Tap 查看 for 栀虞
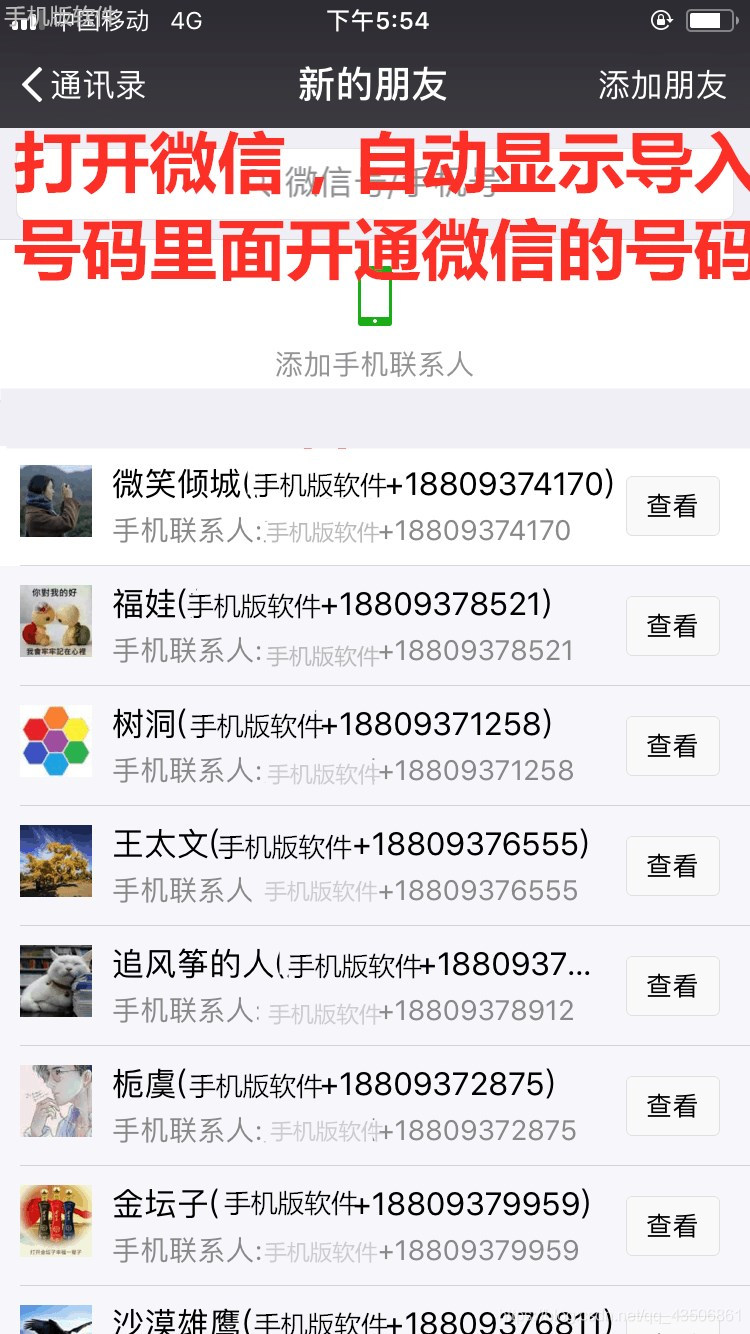The image size is (750, 1334). (x=672, y=1106)
